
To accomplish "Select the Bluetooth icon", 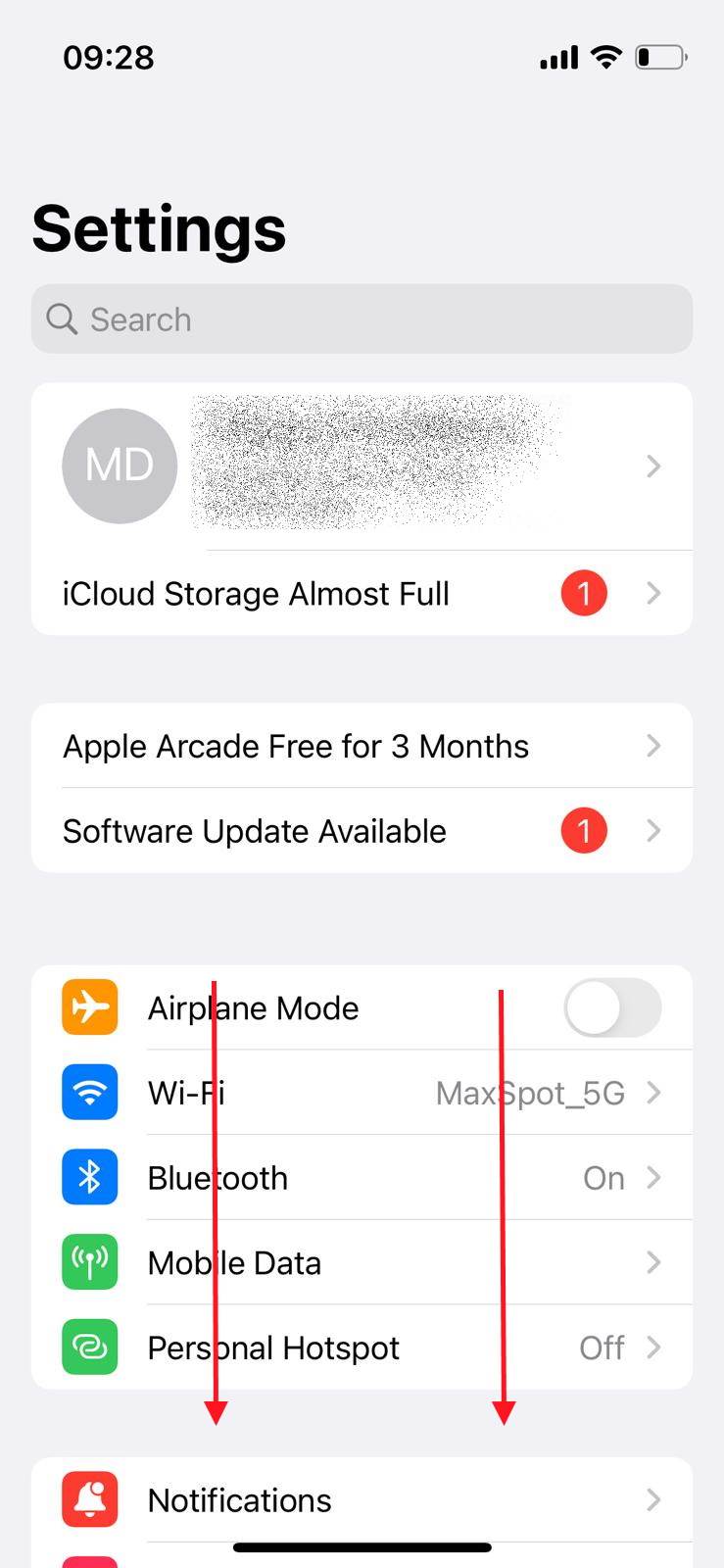I will pos(89,1177).
